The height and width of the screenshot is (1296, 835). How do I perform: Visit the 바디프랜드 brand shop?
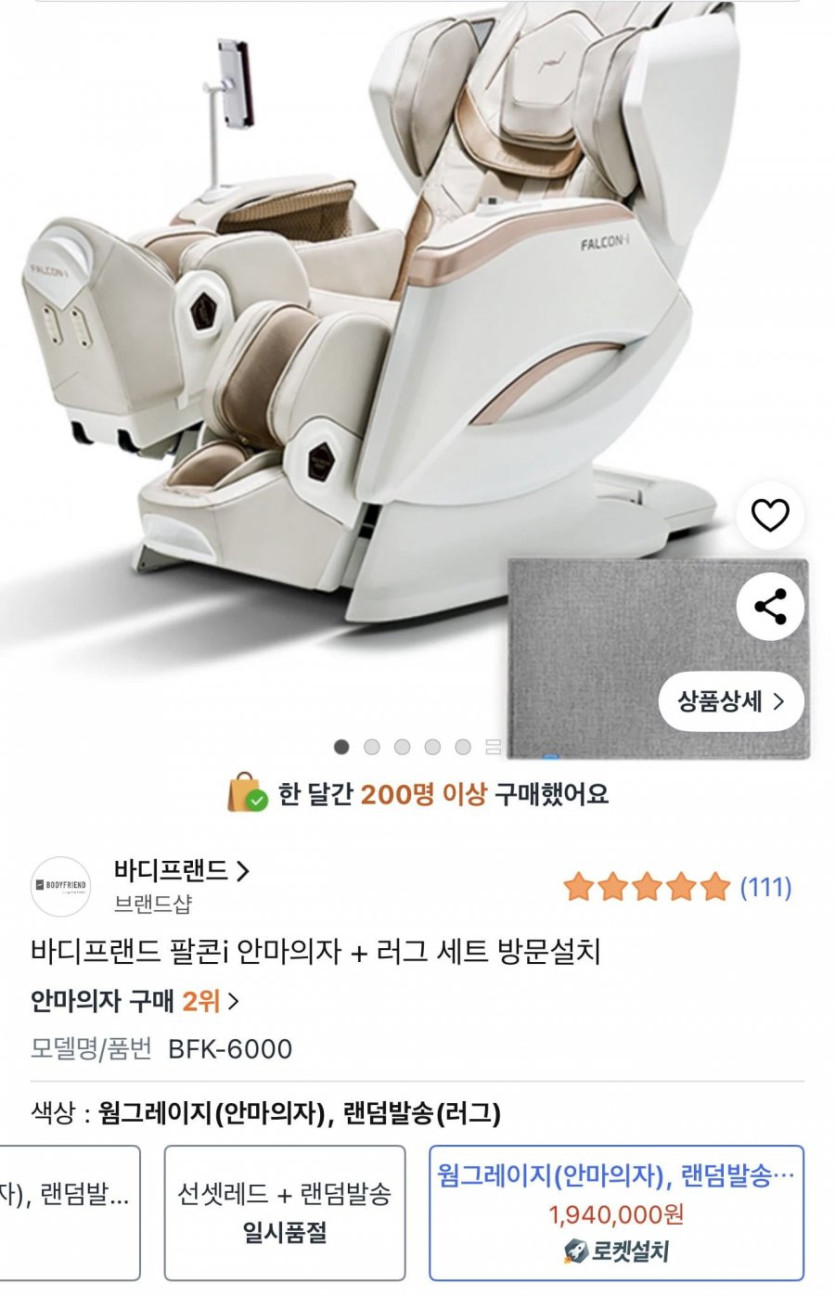180,871
